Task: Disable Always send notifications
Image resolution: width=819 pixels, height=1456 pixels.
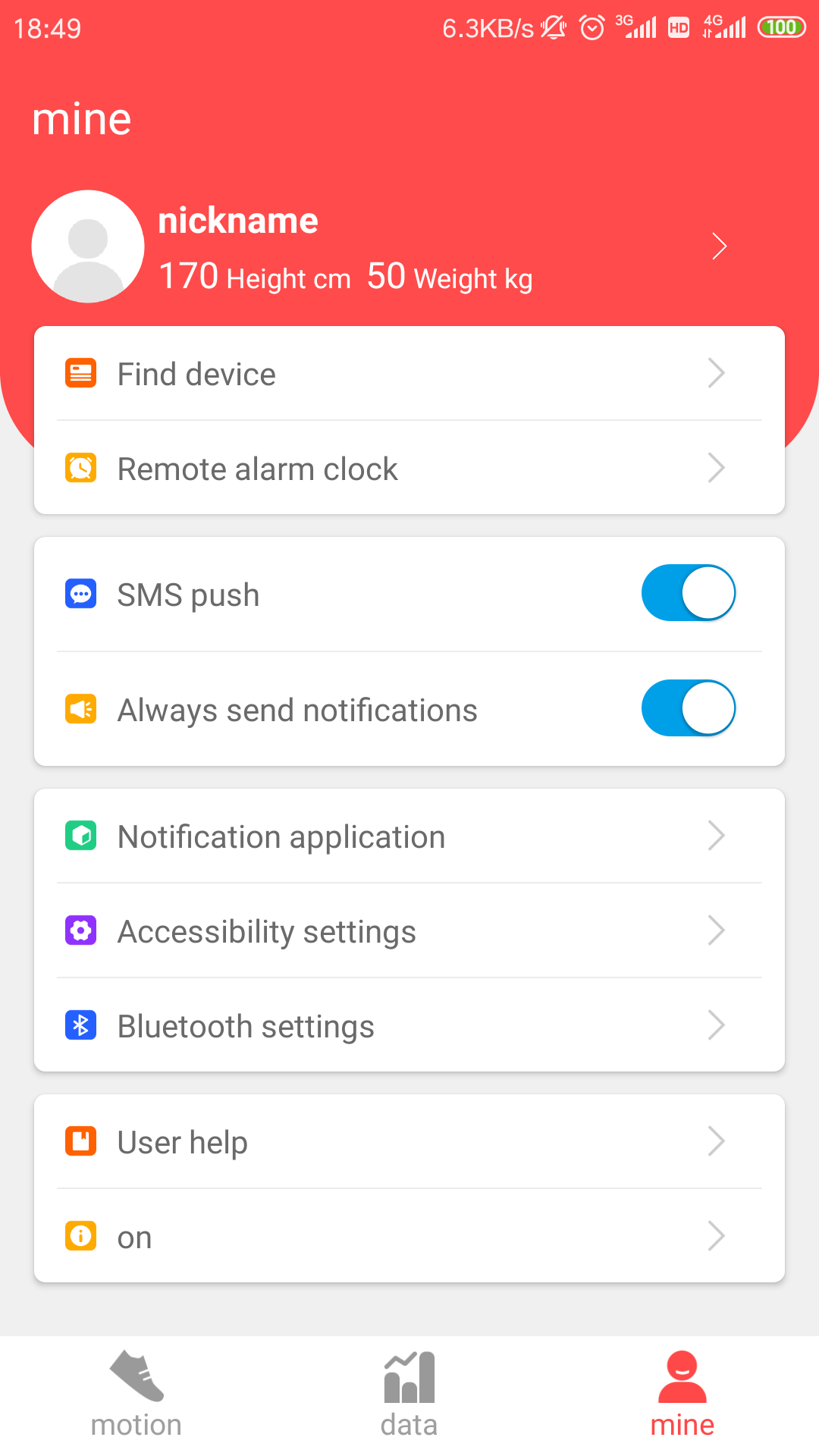Action: [x=689, y=708]
